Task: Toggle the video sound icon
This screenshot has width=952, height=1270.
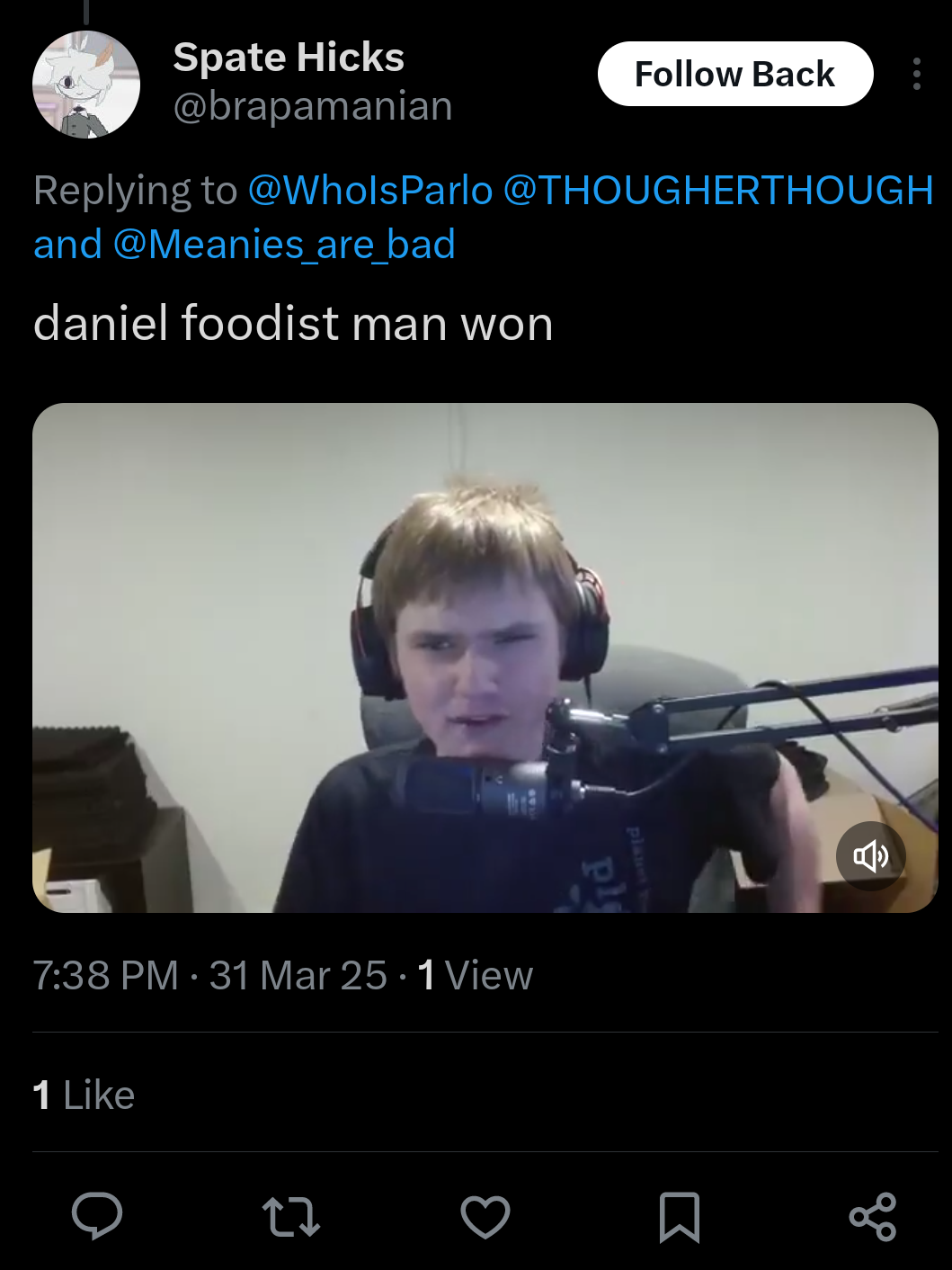Action: click(870, 855)
